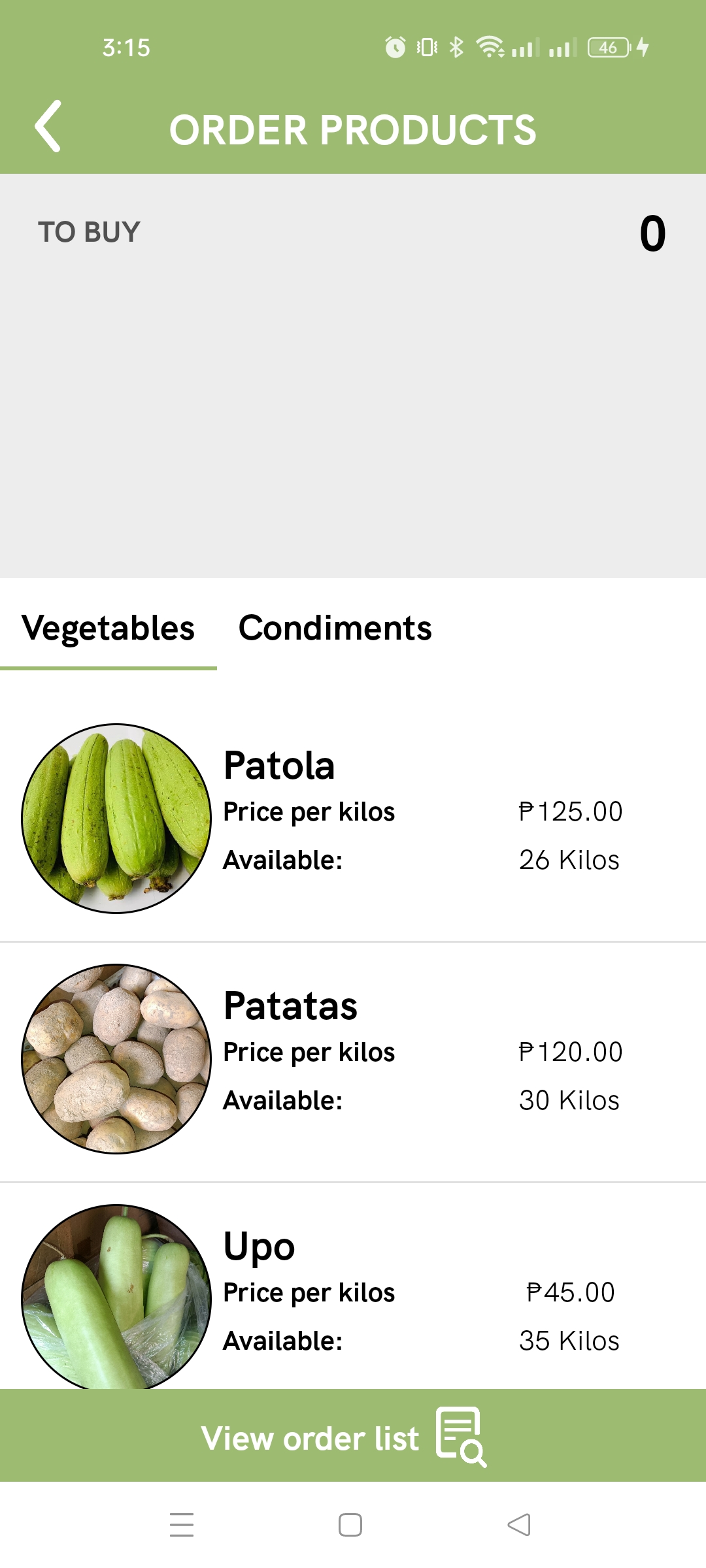Select the Vegetables tab

point(109,629)
